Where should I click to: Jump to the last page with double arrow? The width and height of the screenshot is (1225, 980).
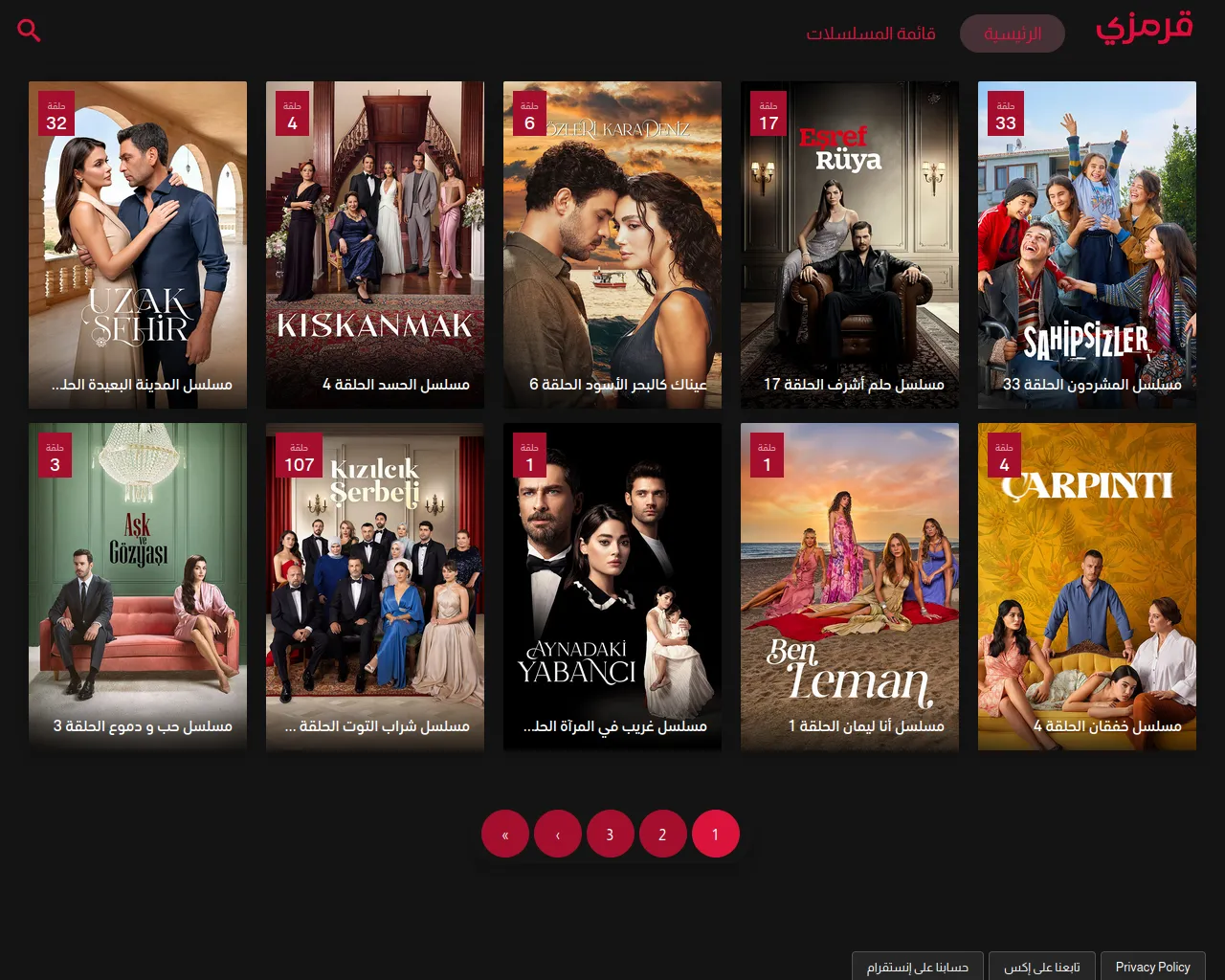pyautogui.click(x=505, y=835)
